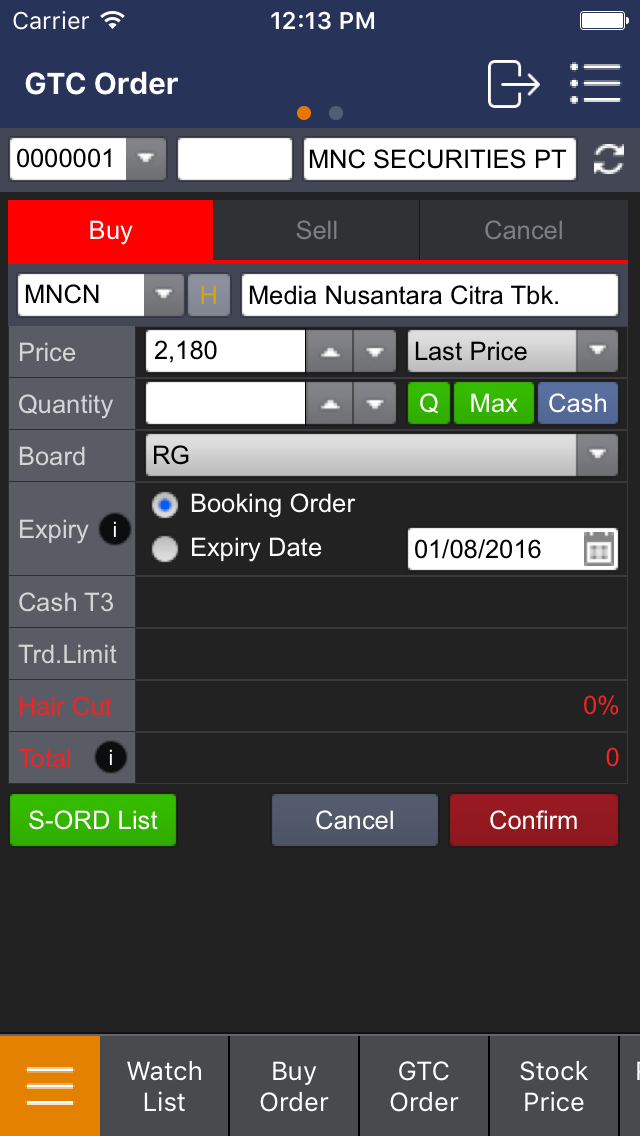Go to Watch List in bottom bar

tap(165, 1086)
